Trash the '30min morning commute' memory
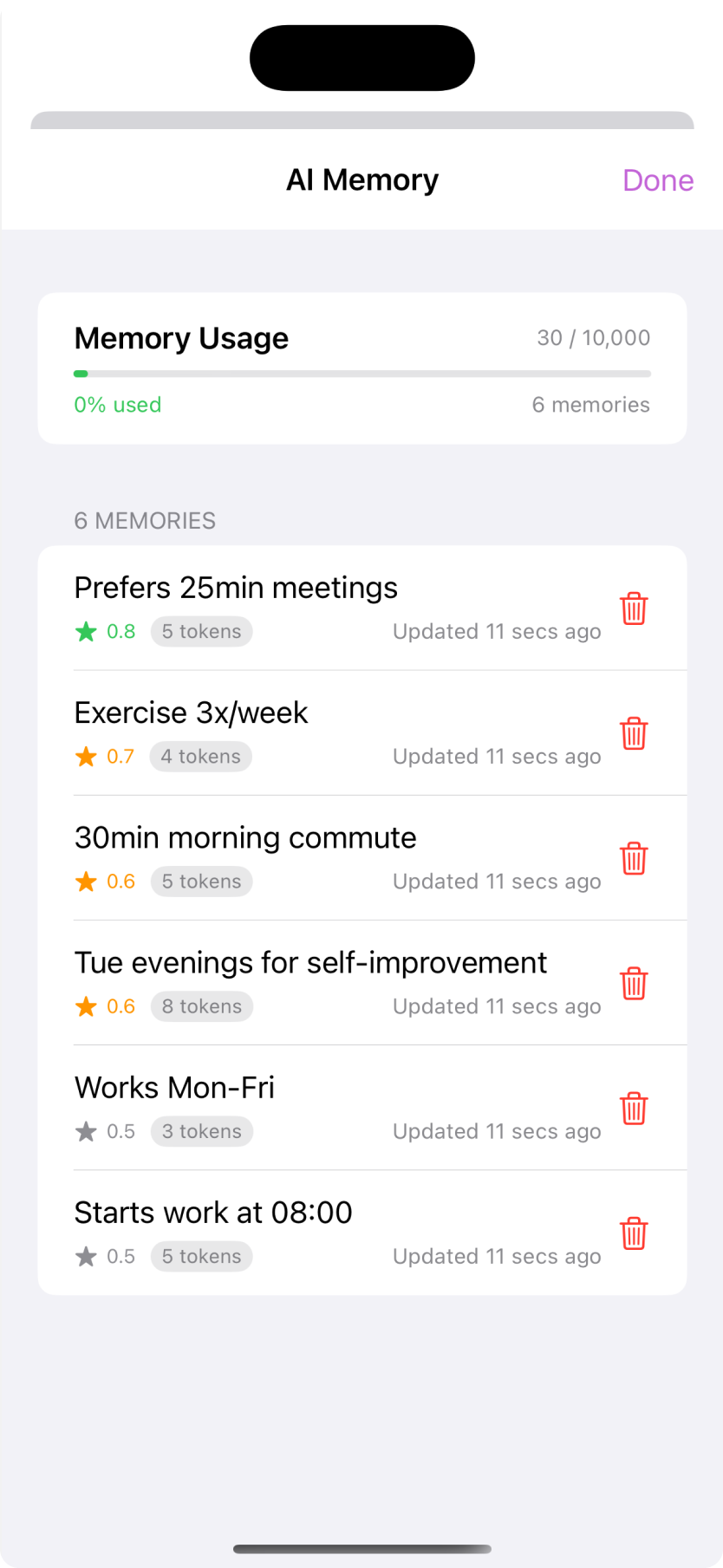Image resolution: width=723 pixels, height=1568 pixels. [634, 858]
